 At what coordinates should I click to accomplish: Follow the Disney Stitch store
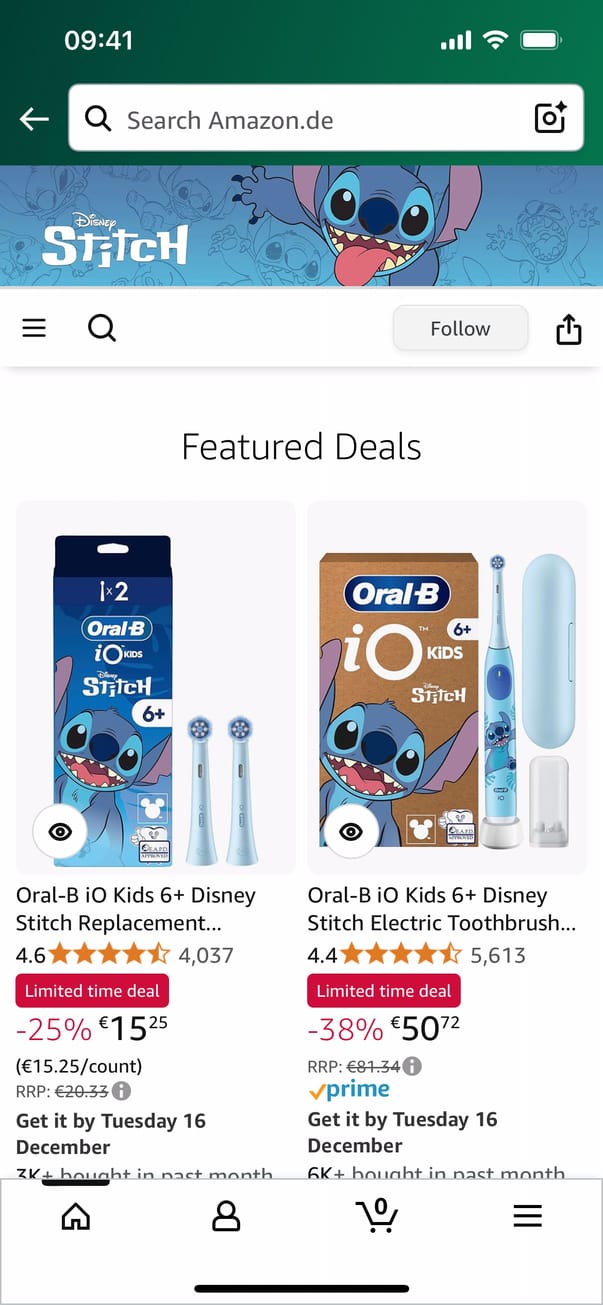coord(460,328)
